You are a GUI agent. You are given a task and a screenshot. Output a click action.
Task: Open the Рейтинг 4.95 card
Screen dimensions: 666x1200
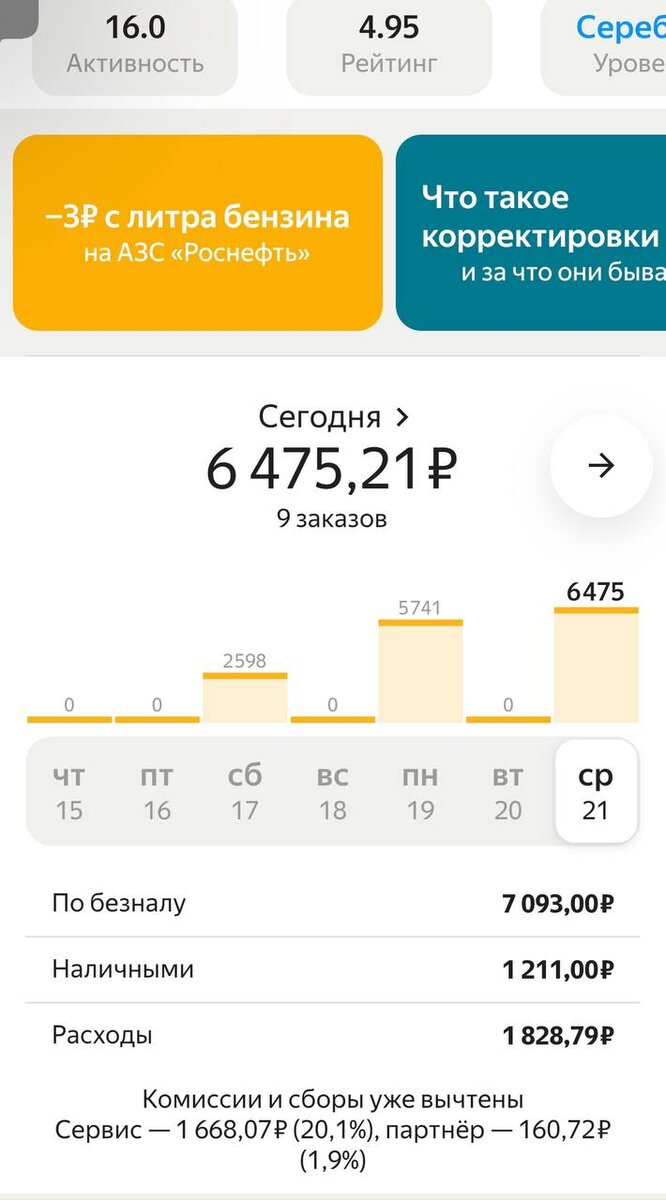389,46
